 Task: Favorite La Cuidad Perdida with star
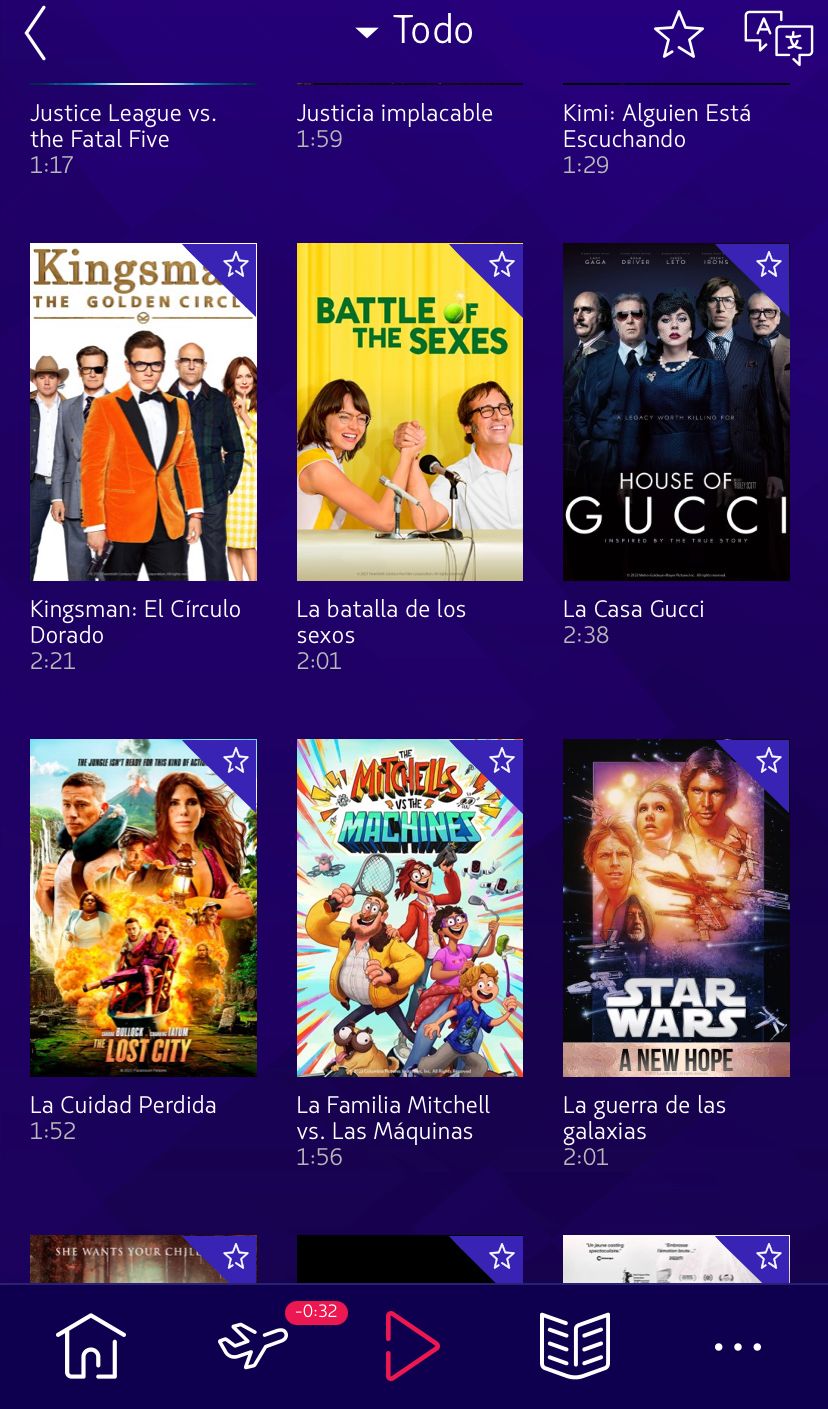[x=236, y=761]
